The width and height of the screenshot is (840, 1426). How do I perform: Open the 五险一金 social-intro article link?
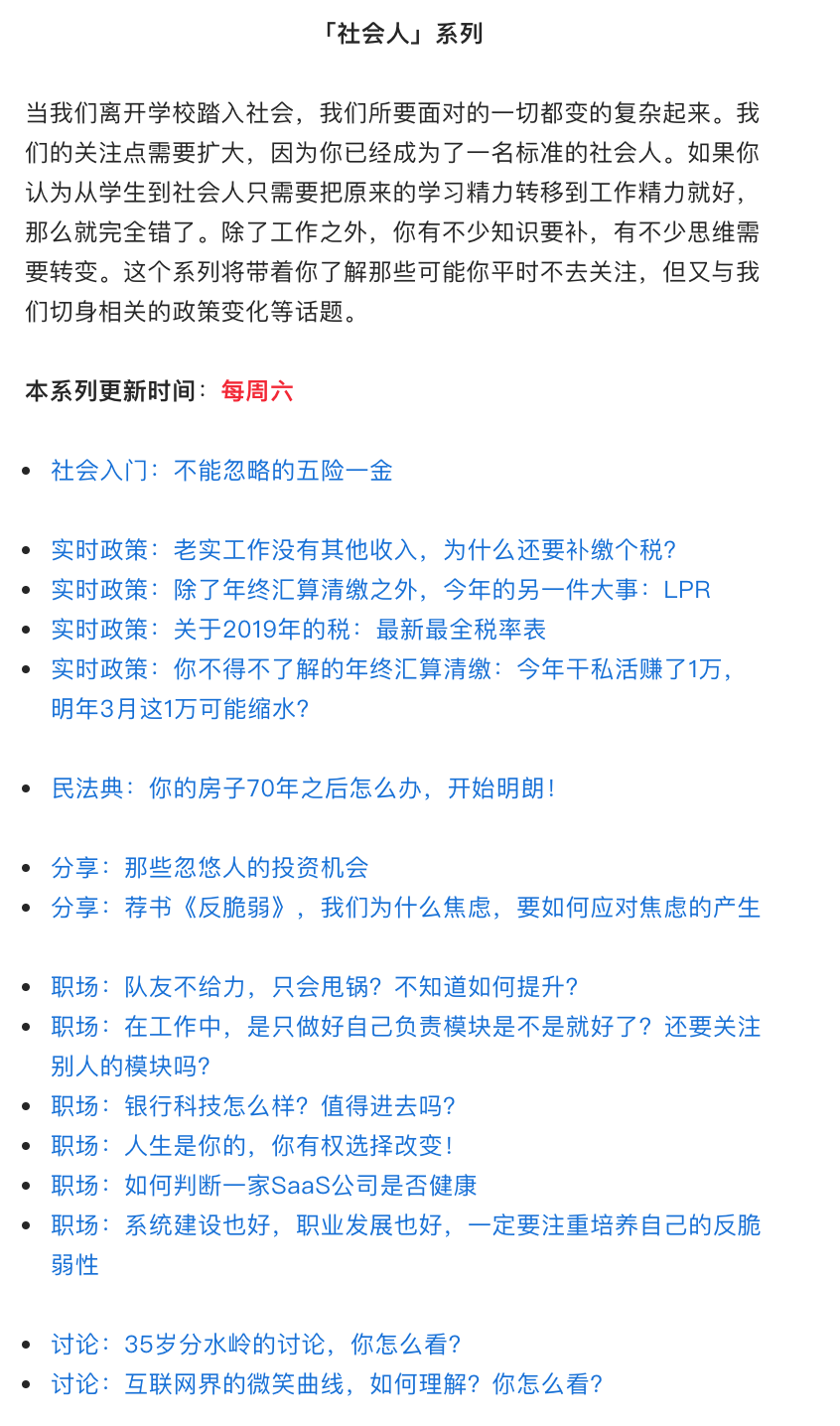coord(222,471)
